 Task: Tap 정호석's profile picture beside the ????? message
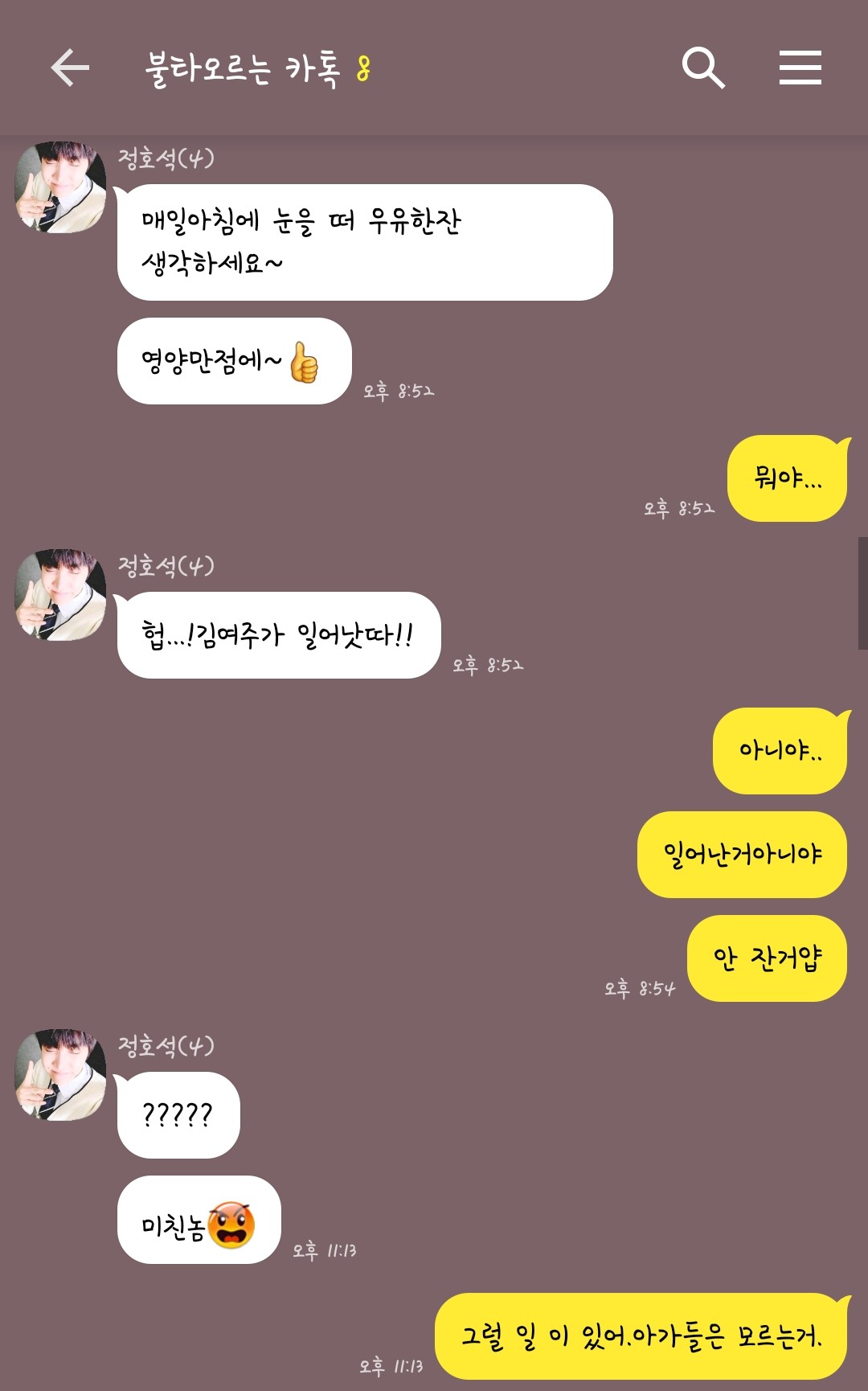[x=60, y=1075]
